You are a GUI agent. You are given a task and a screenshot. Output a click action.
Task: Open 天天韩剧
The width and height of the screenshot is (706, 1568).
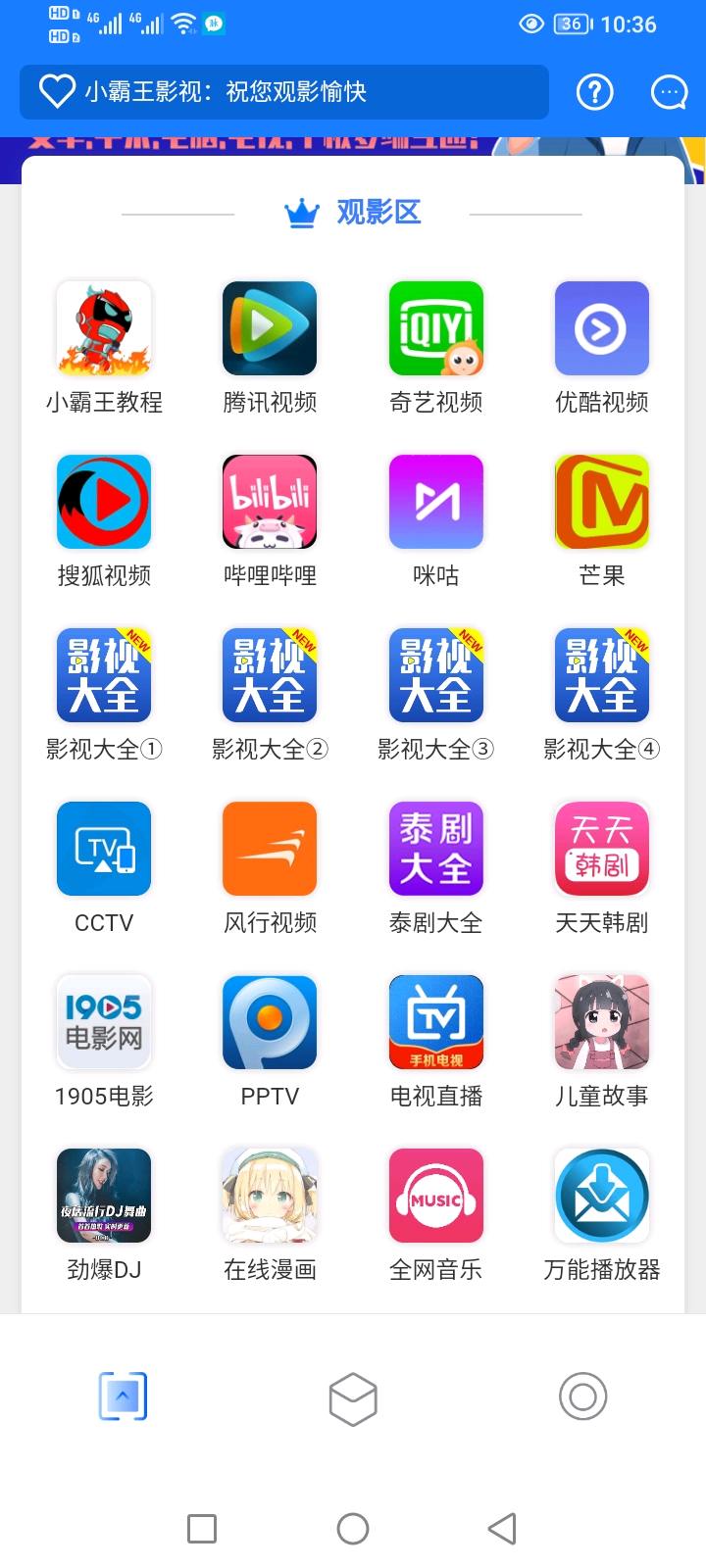click(x=602, y=849)
